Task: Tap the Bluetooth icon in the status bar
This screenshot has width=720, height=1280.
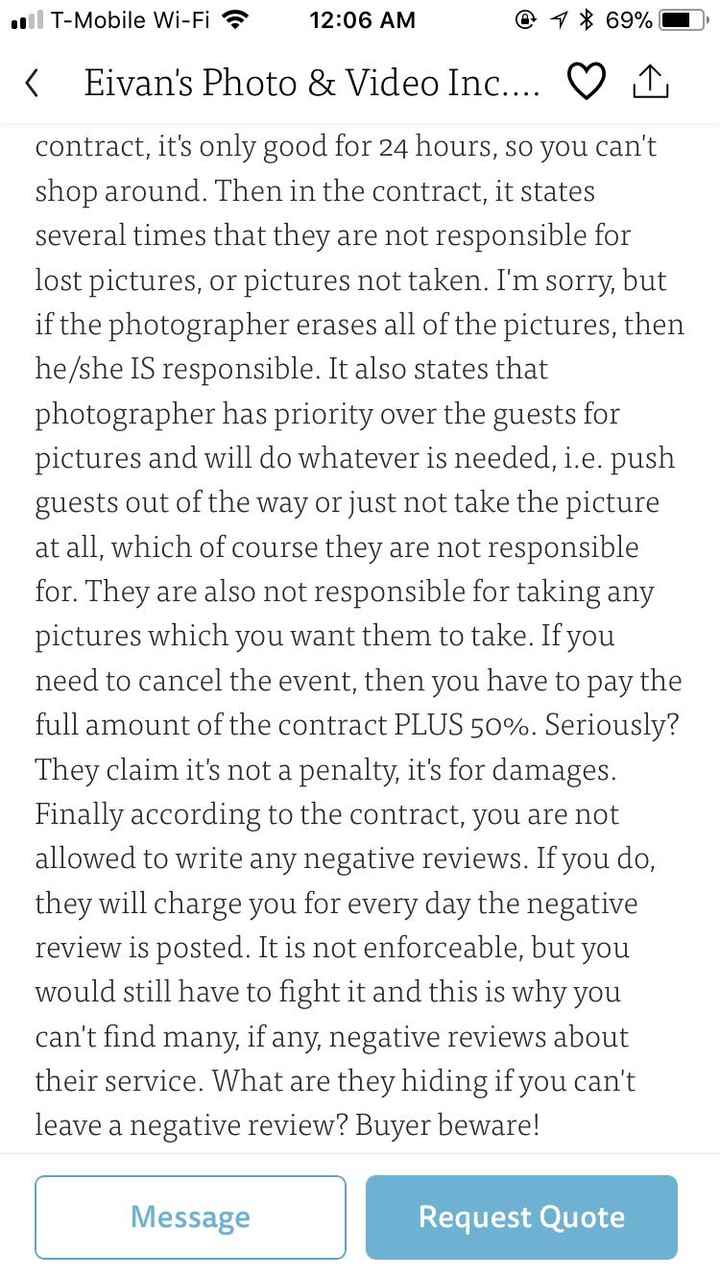Action: (x=588, y=18)
